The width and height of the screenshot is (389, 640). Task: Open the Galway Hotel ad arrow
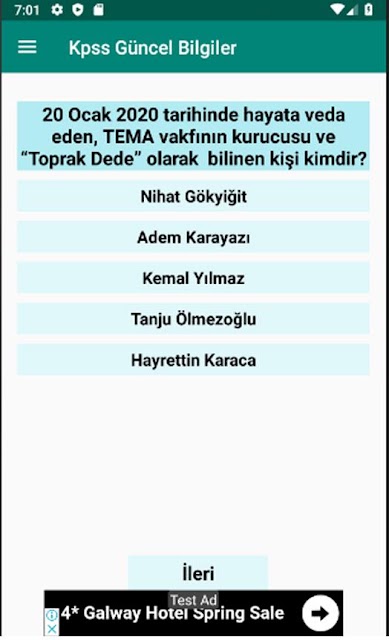coord(320,613)
